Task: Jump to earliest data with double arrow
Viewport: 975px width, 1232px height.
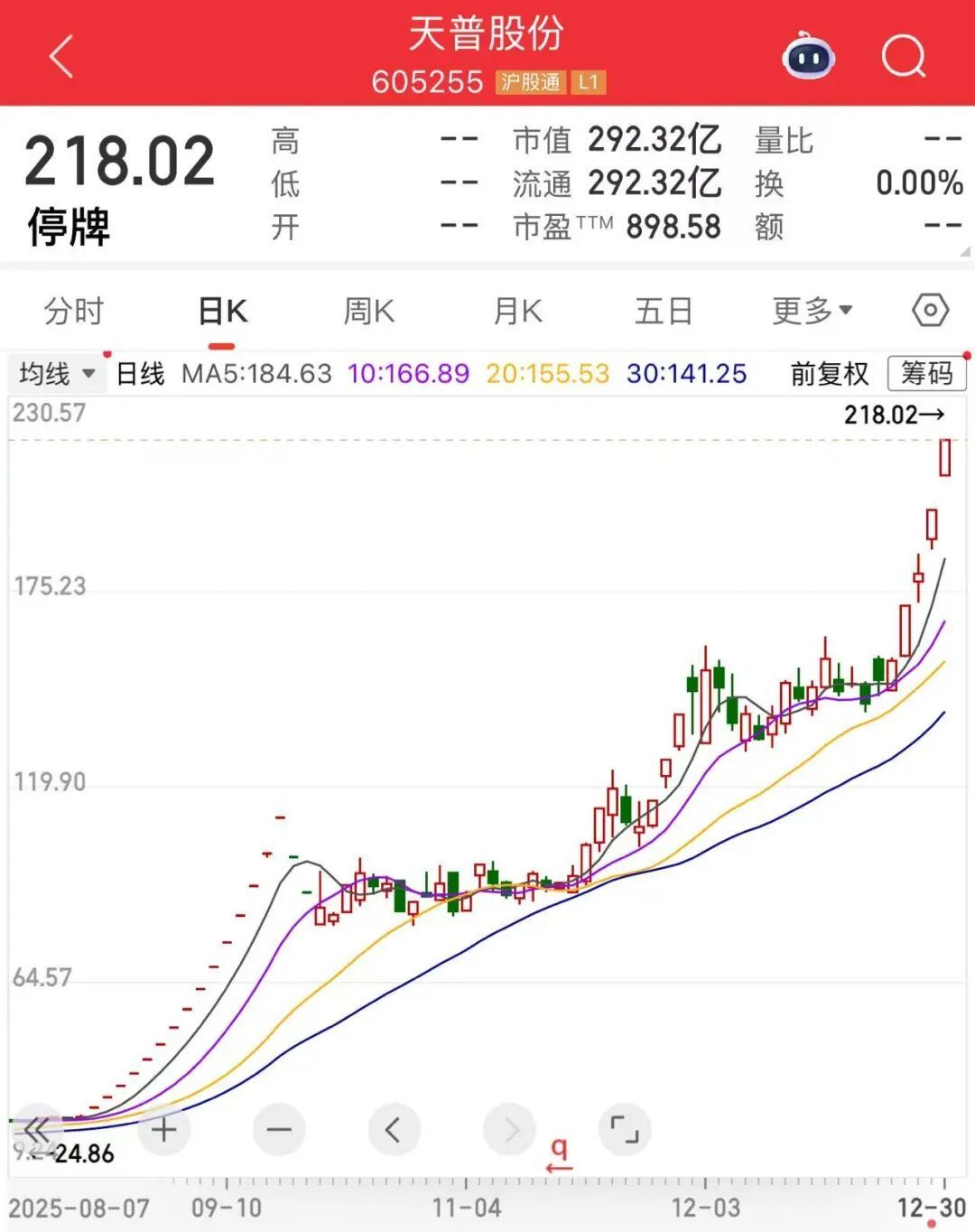Action: click(36, 1130)
